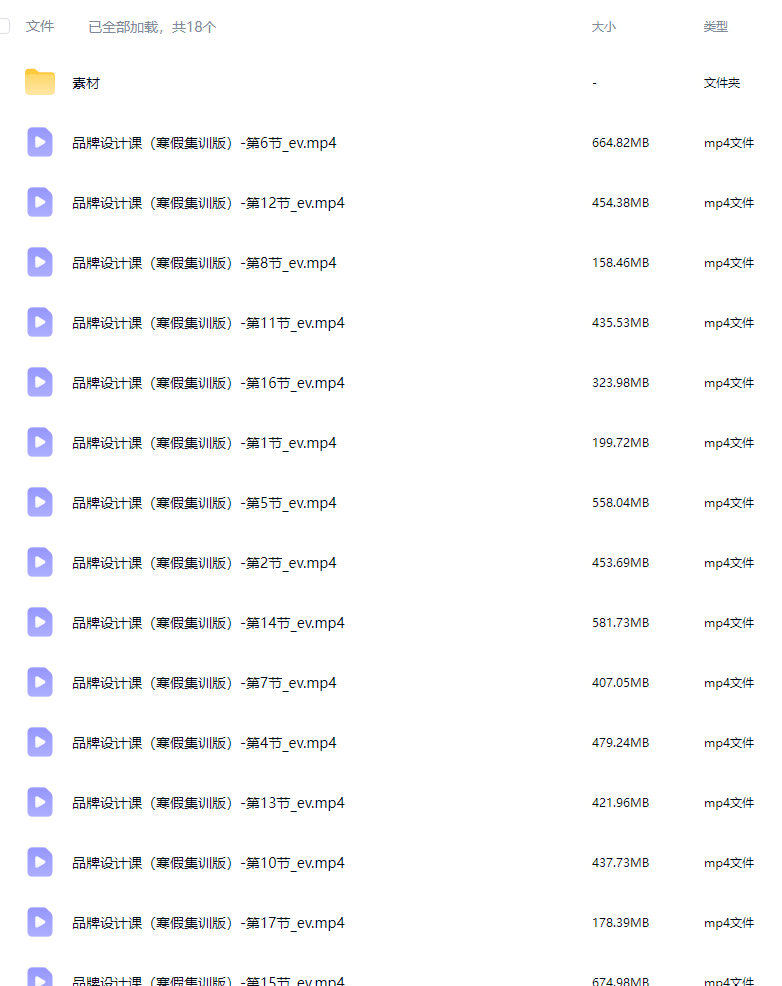The height and width of the screenshot is (986, 782).
Task: Sort the list by 类型 column
Action: [715, 27]
